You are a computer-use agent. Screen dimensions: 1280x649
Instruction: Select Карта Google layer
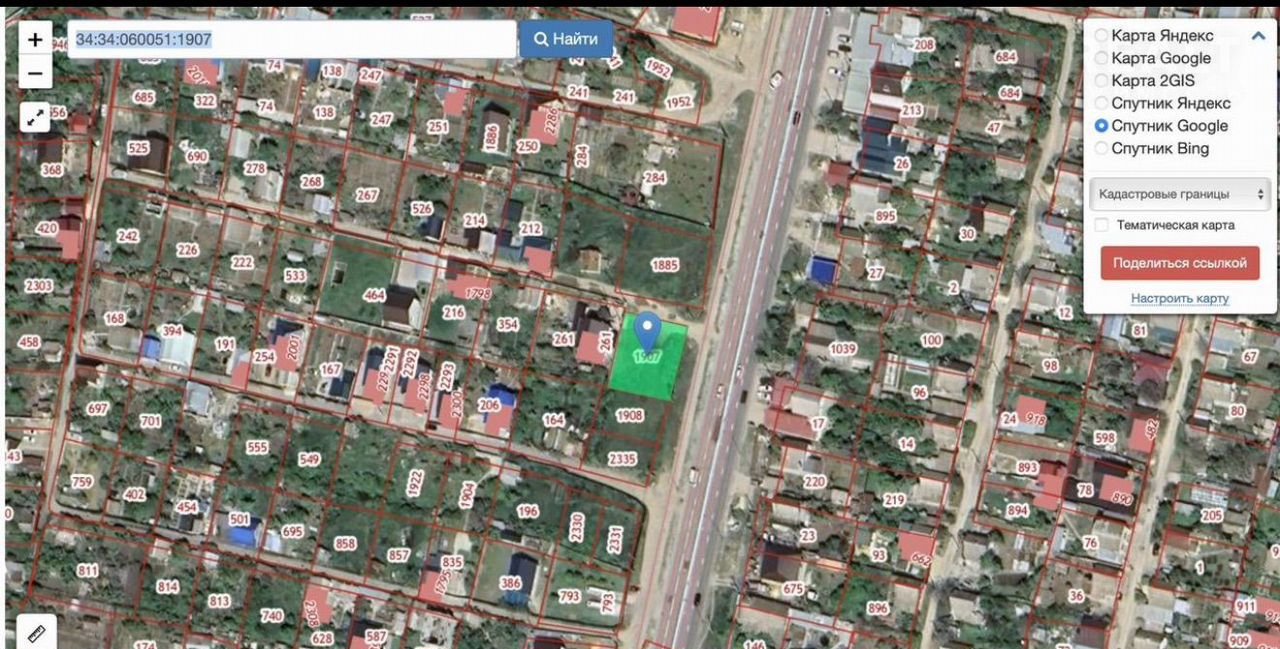[x=1102, y=58]
